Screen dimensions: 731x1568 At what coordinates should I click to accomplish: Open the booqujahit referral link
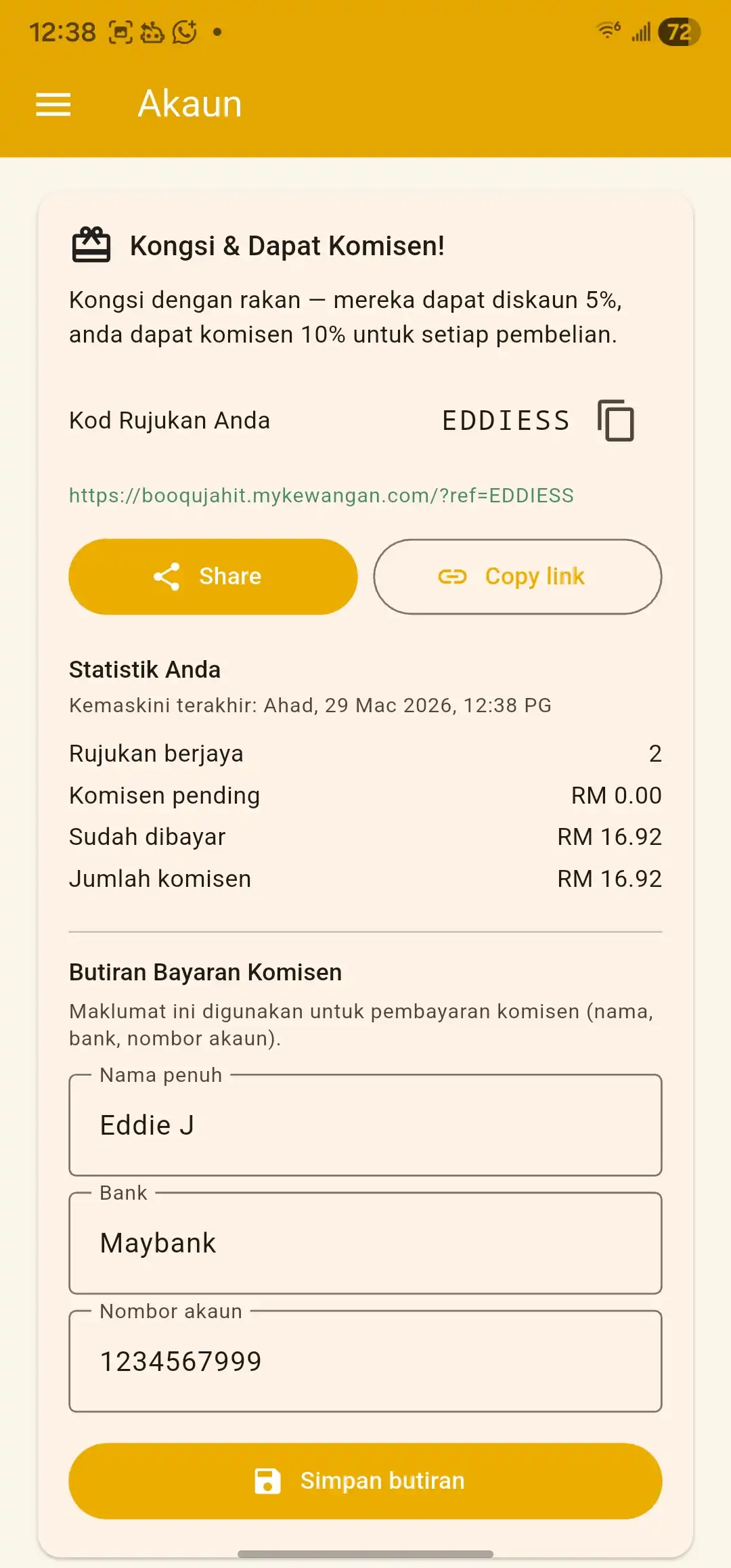click(321, 496)
